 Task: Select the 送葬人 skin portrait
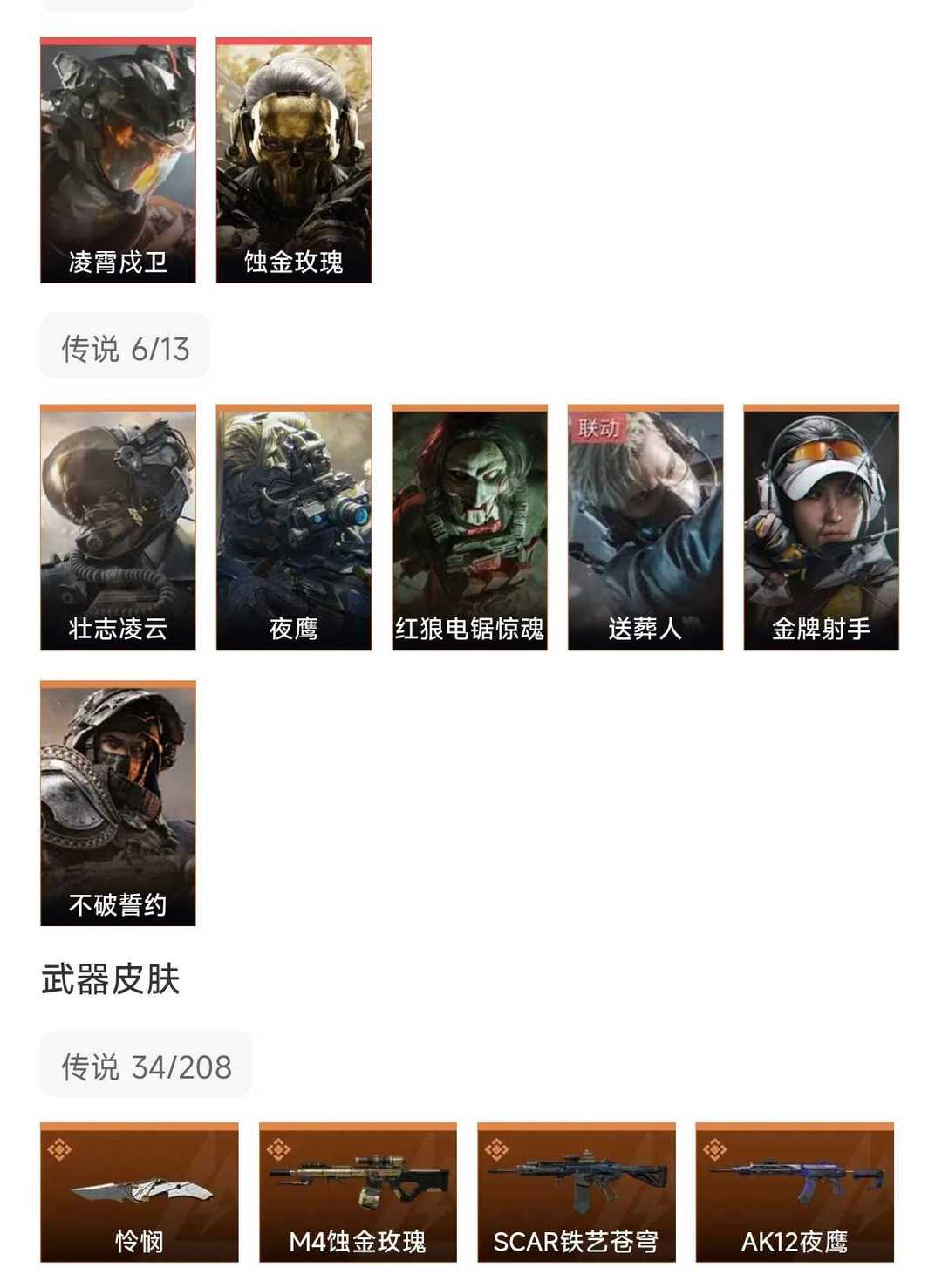coord(645,523)
